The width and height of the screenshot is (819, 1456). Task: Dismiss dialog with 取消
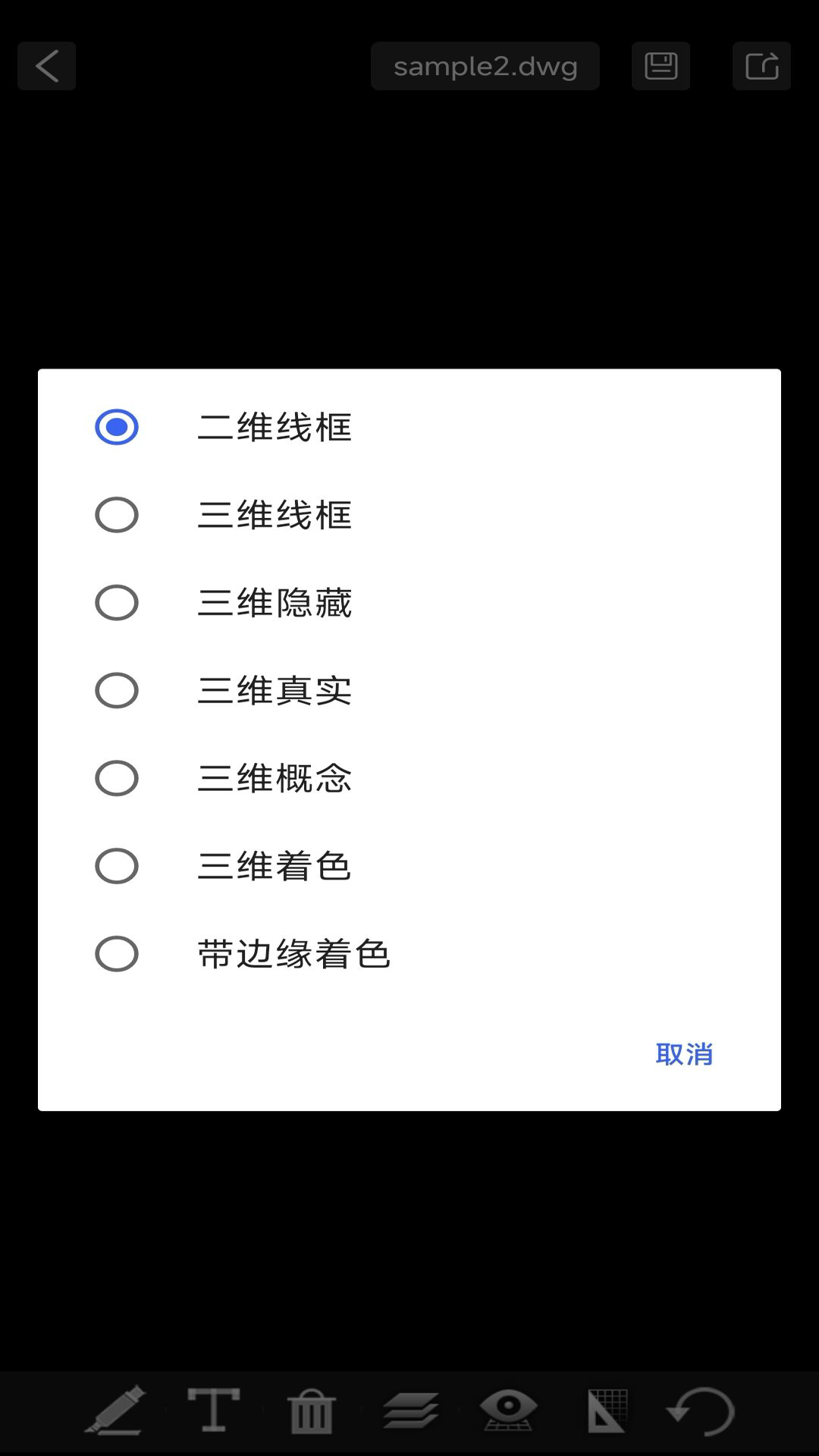point(684,1054)
